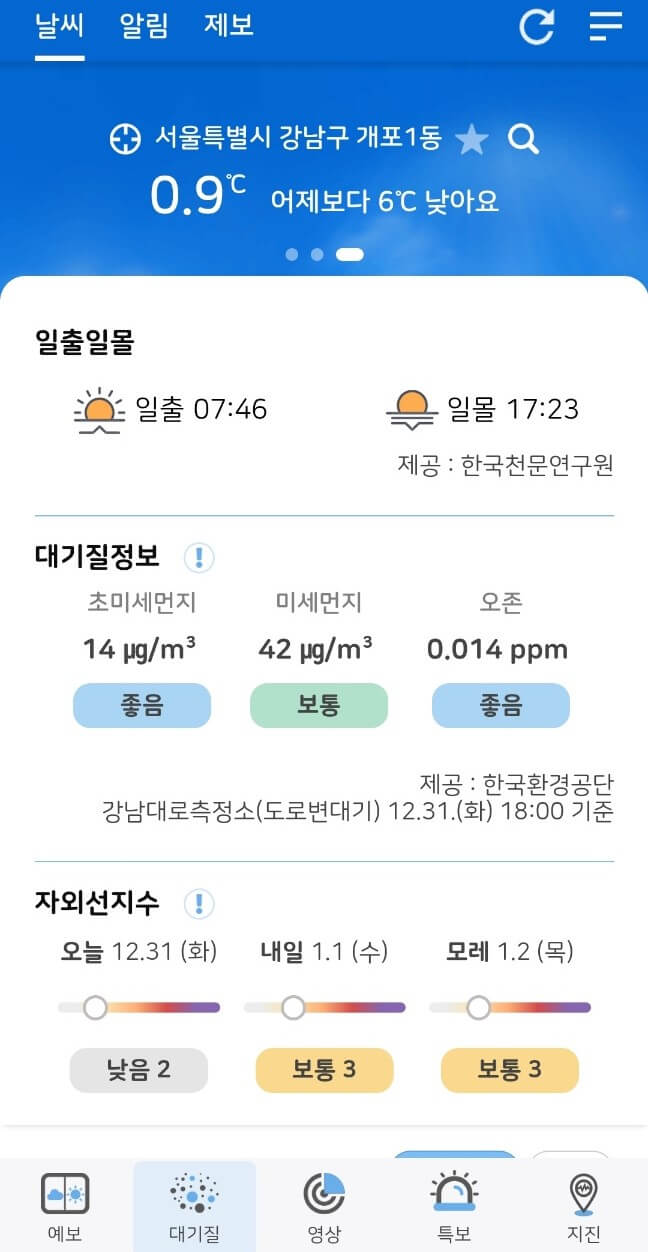Select the 날씨 tab

pos(59,25)
